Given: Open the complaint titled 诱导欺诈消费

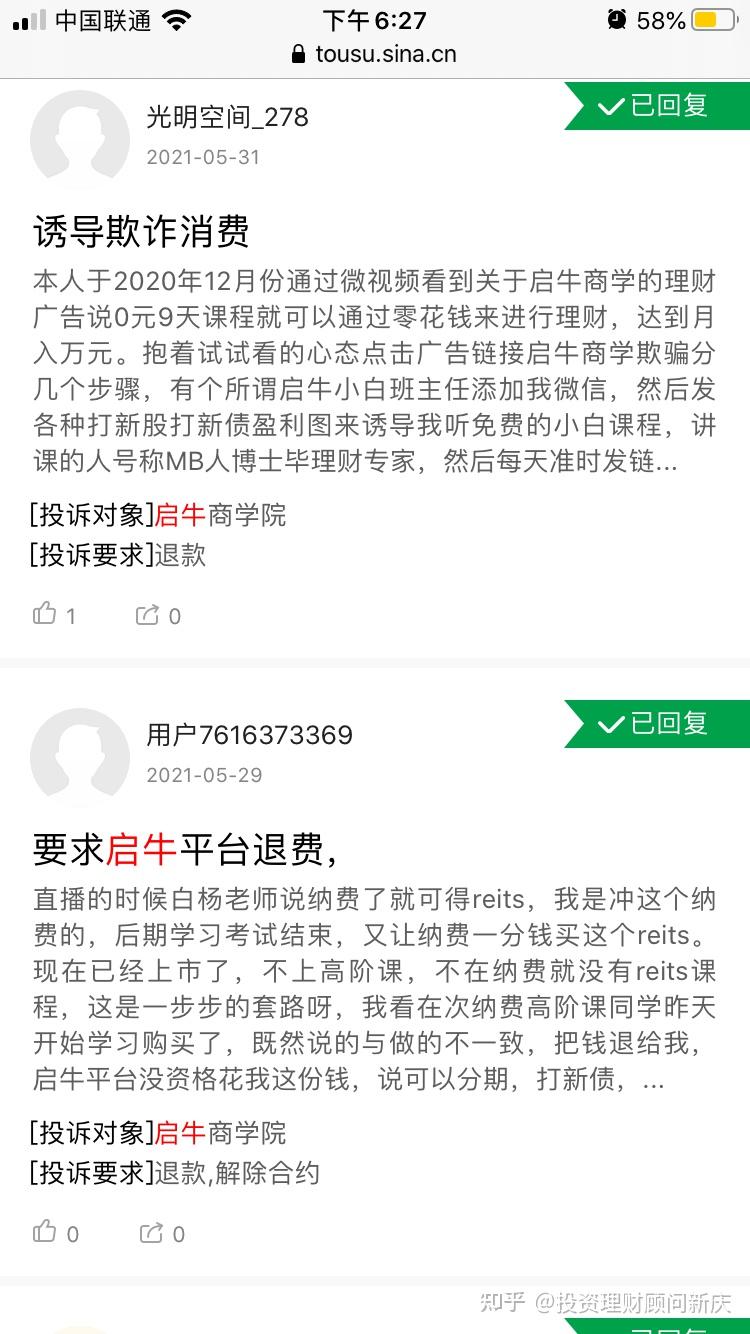Looking at the screenshot, I should (140, 230).
